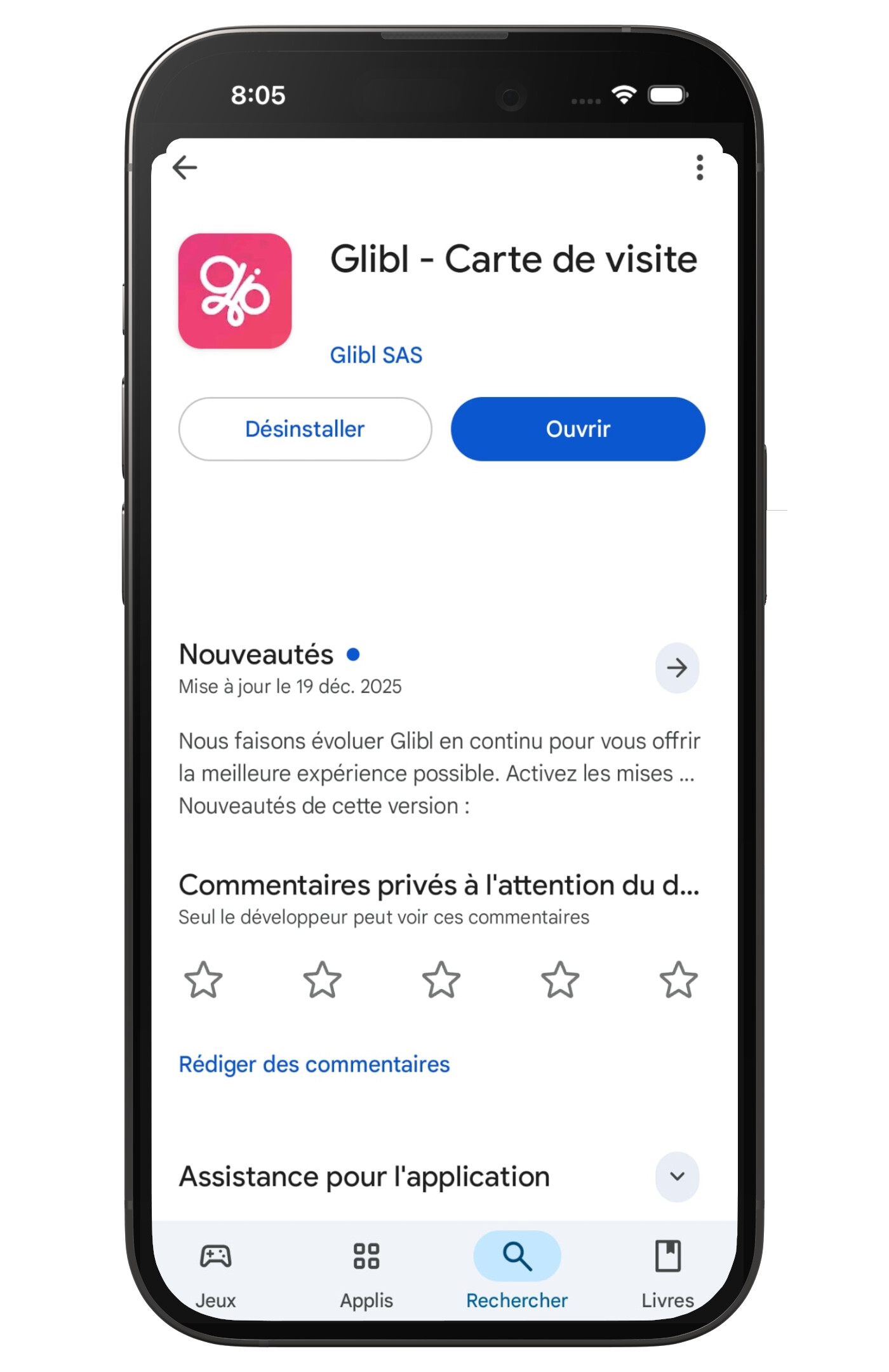This screenshot has width=889, height=1372.
Task: Switch to the Livres tab
Action: (x=667, y=1273)
